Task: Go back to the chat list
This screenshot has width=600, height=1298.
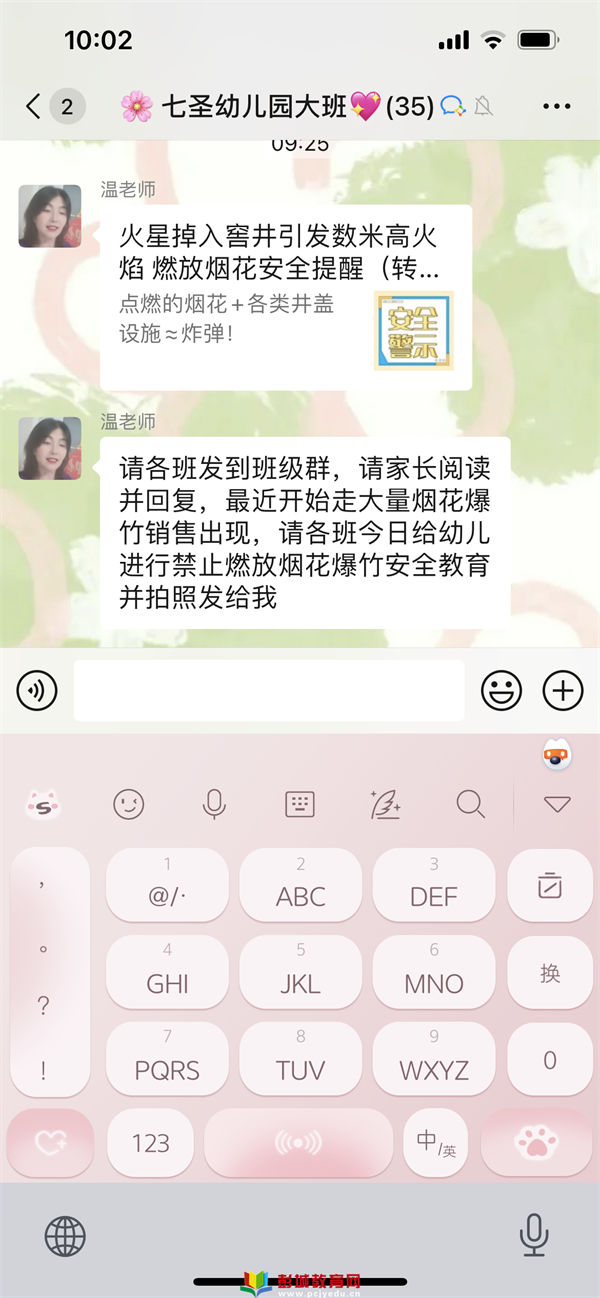Action: (35, 106)
